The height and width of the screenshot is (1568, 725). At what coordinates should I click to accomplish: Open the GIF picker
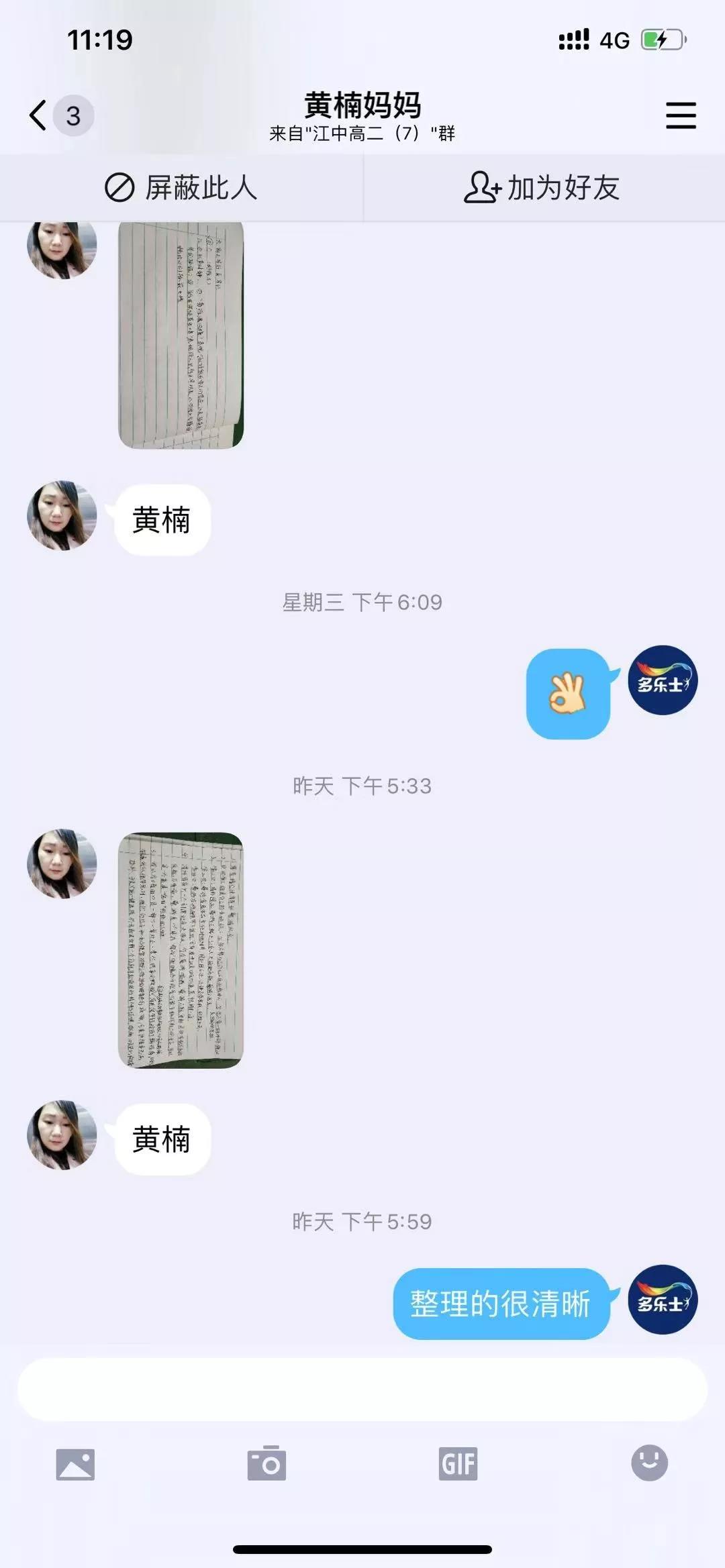point(458,1463)
